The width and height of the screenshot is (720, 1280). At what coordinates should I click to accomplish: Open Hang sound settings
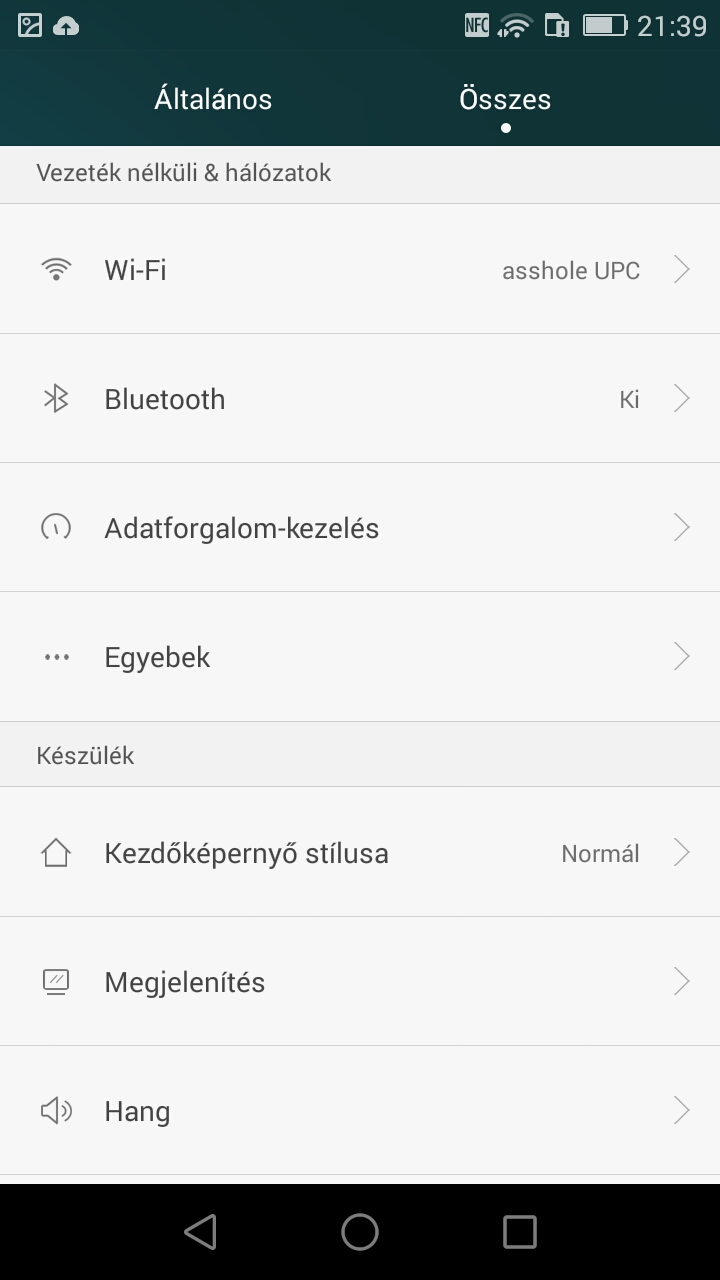pyautogui.click(x=360, y=1111)
